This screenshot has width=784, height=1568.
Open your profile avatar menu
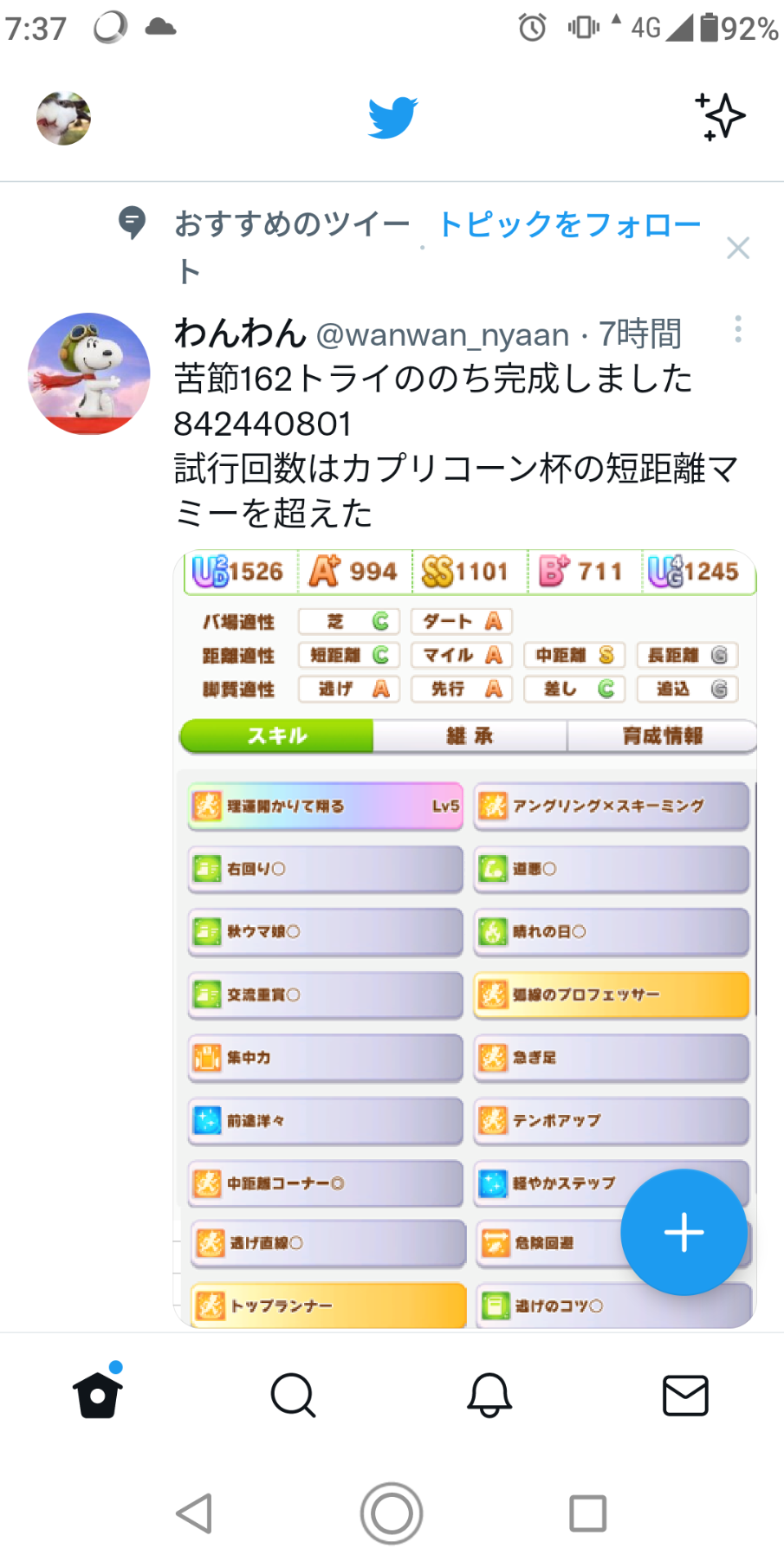[63, 118]
